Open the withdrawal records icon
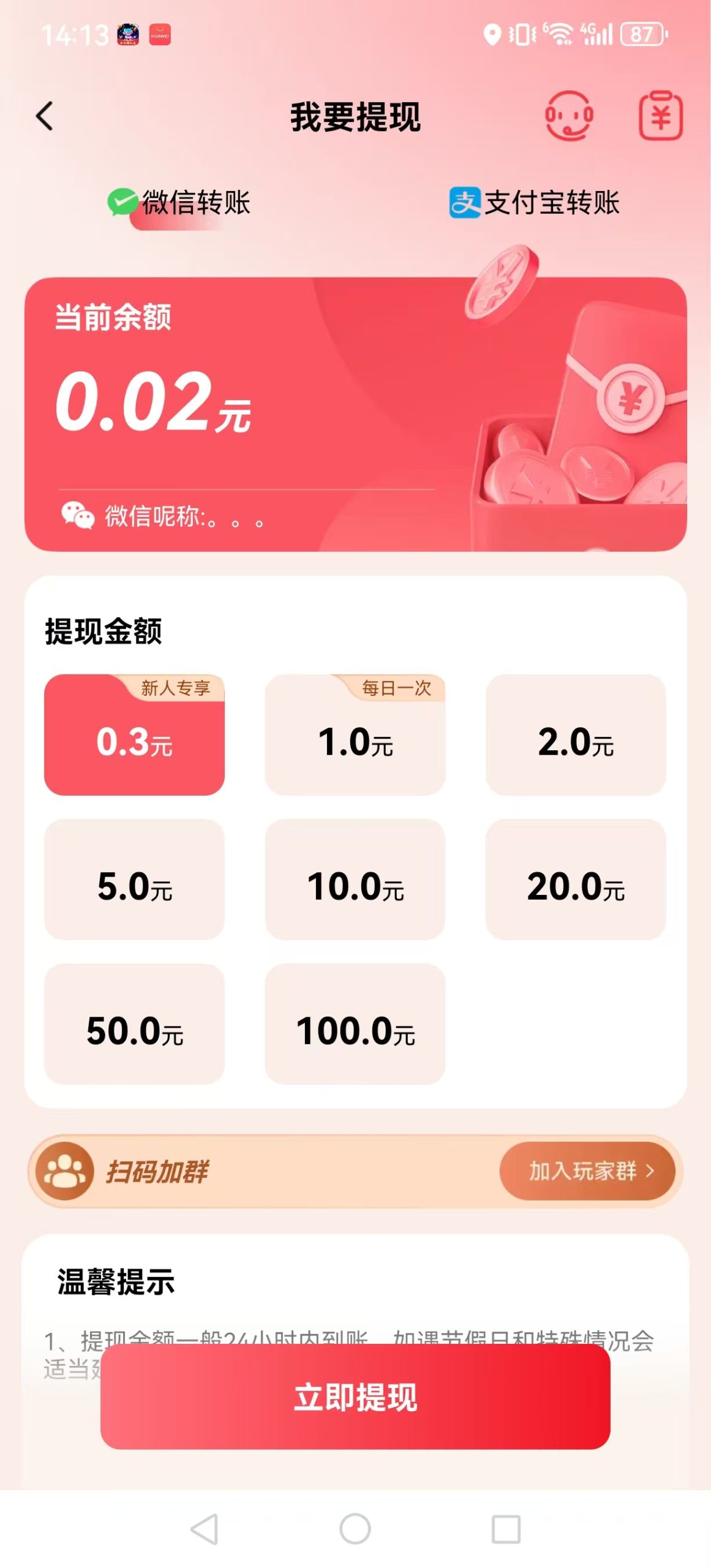 660,115
